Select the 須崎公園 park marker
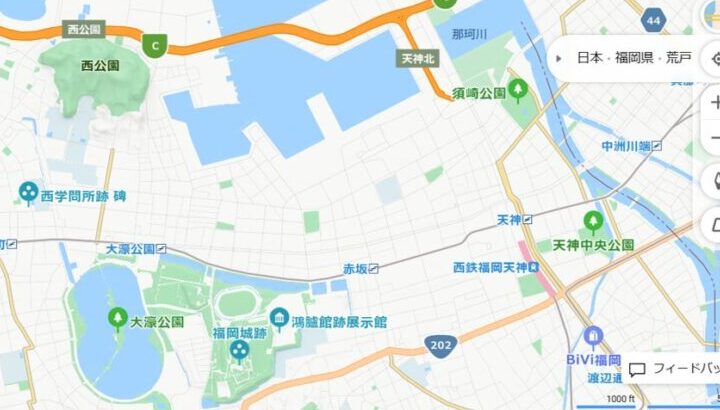The image size is (720, 410). pos(518,91)
